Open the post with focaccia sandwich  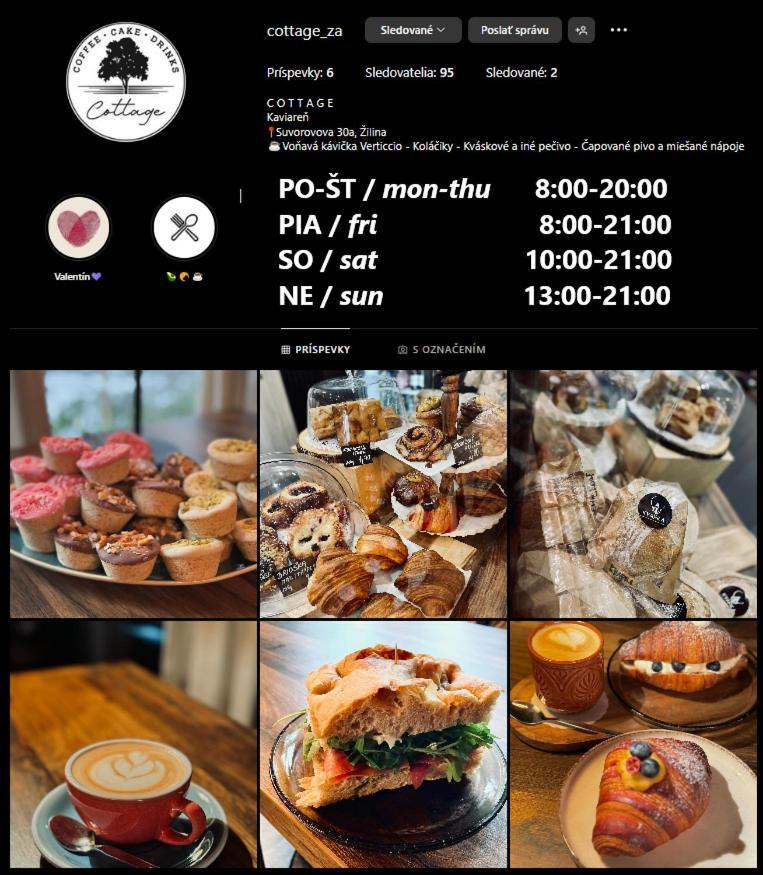click(383, 744)
